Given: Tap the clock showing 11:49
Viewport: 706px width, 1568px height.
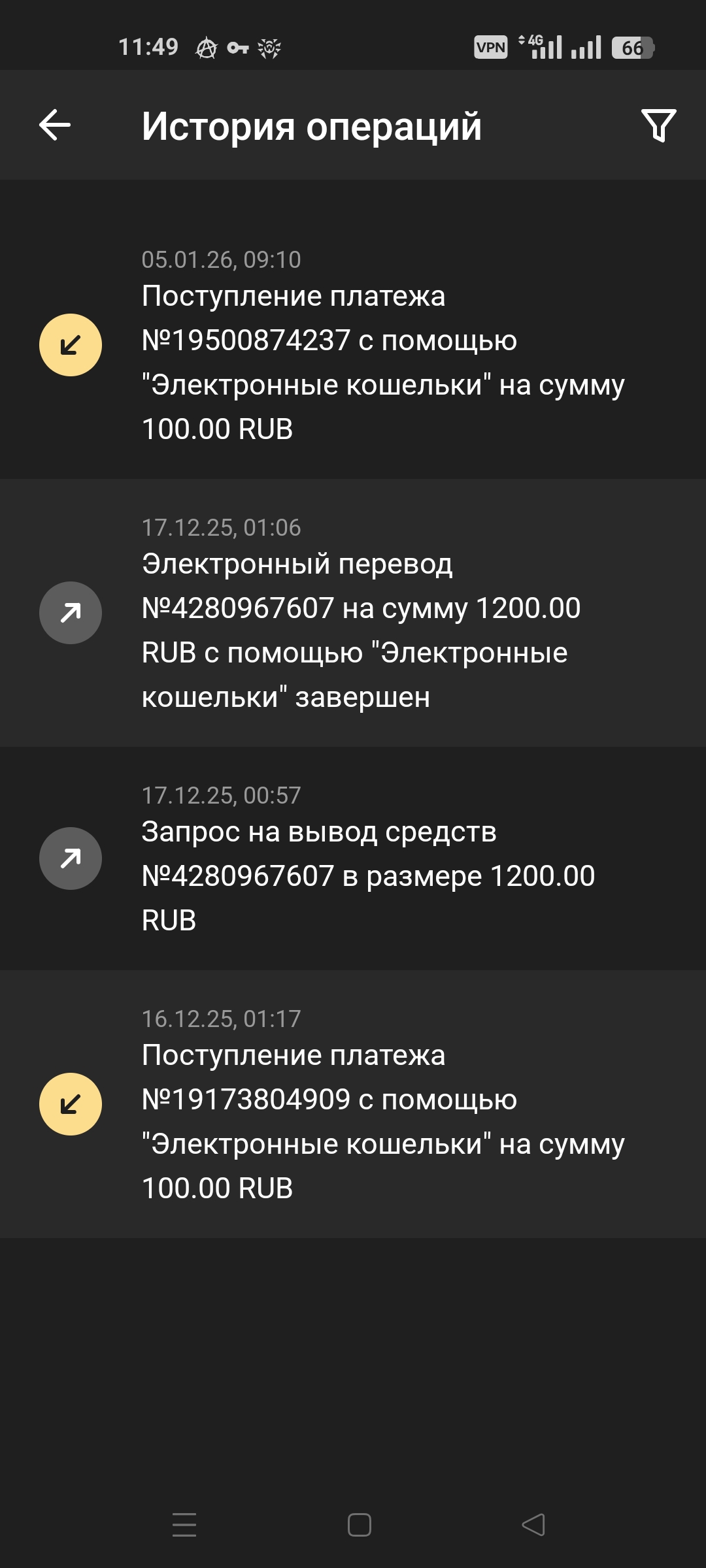Looking at the screenshot, I should (x=148, y=46).
